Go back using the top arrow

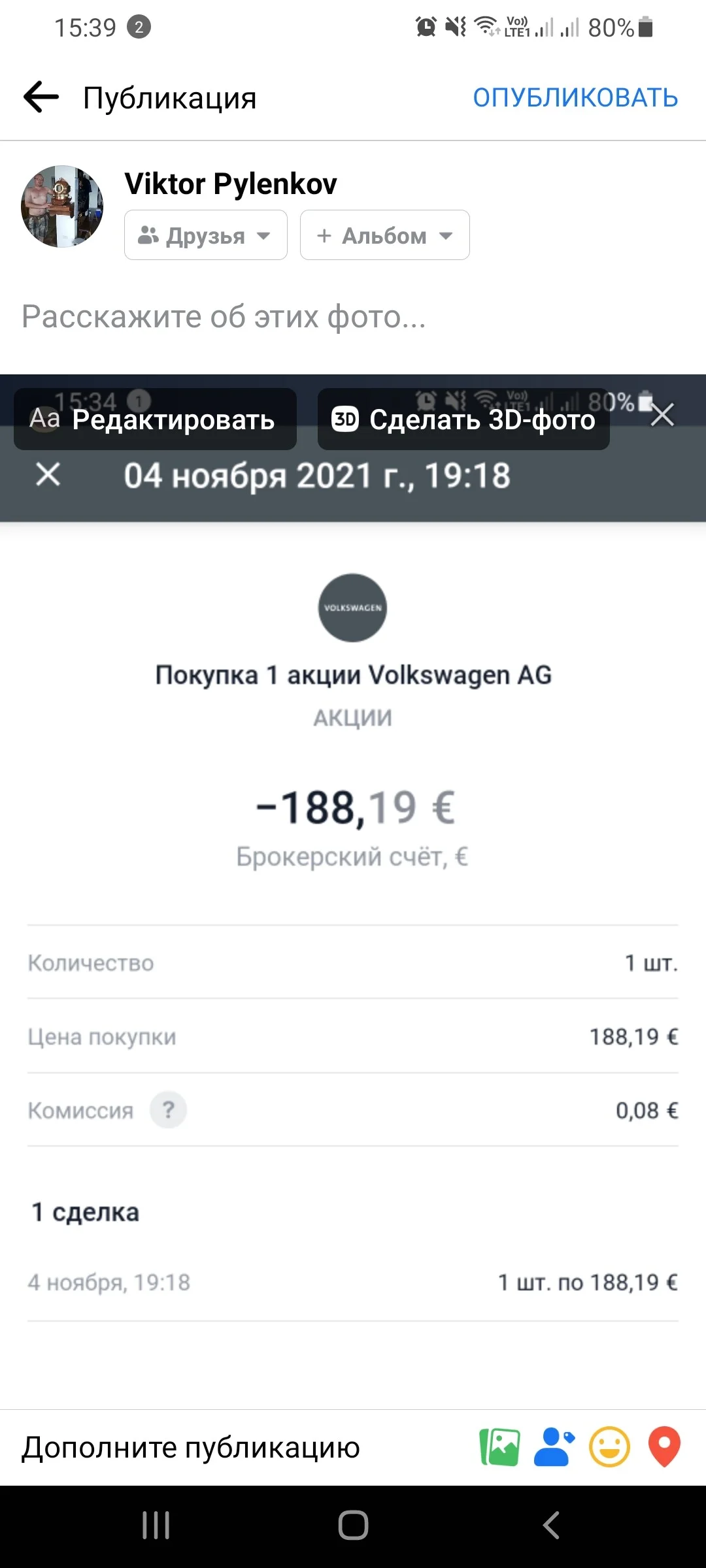(41, 97)
